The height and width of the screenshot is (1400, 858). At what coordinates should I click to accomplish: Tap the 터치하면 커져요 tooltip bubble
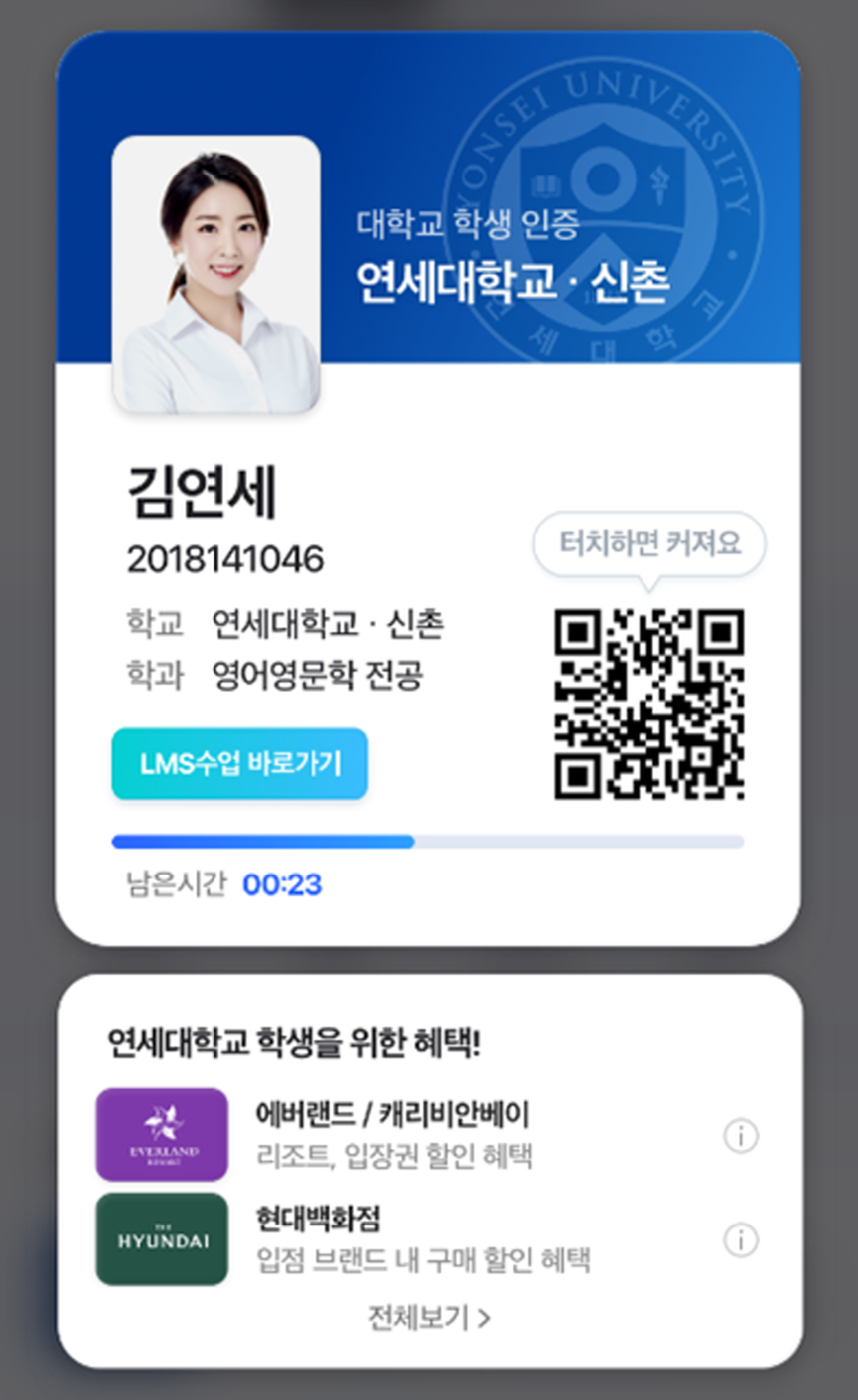pyautogui.click(x=650, y=543)
